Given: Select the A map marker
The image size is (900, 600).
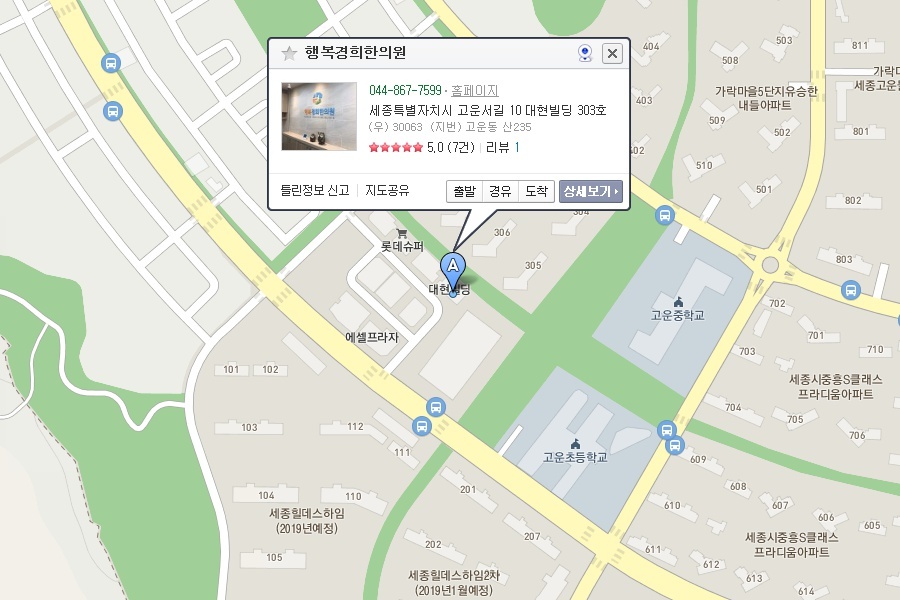Looking at the screenshot, I should (x=453, y=272).
